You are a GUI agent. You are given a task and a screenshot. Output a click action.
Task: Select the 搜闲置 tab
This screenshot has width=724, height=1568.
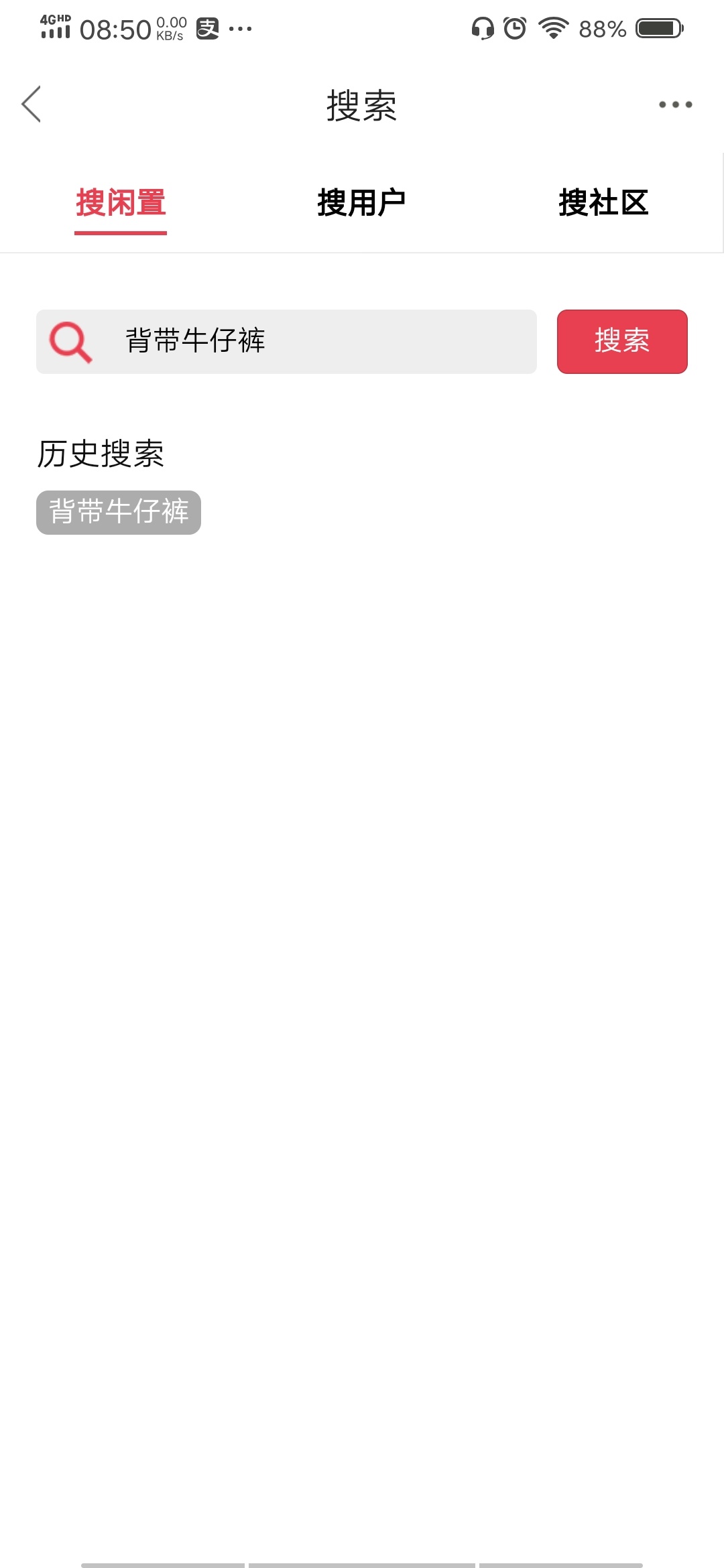121,202
